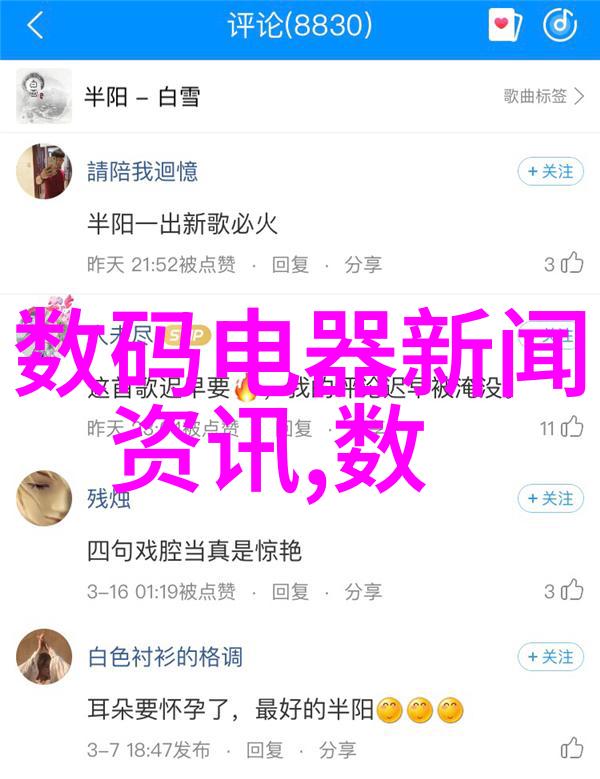Share 白色衬衫的格调's comment
This screenshot has height=779, width=600.
pyautogui.click(x=337, y=749)
